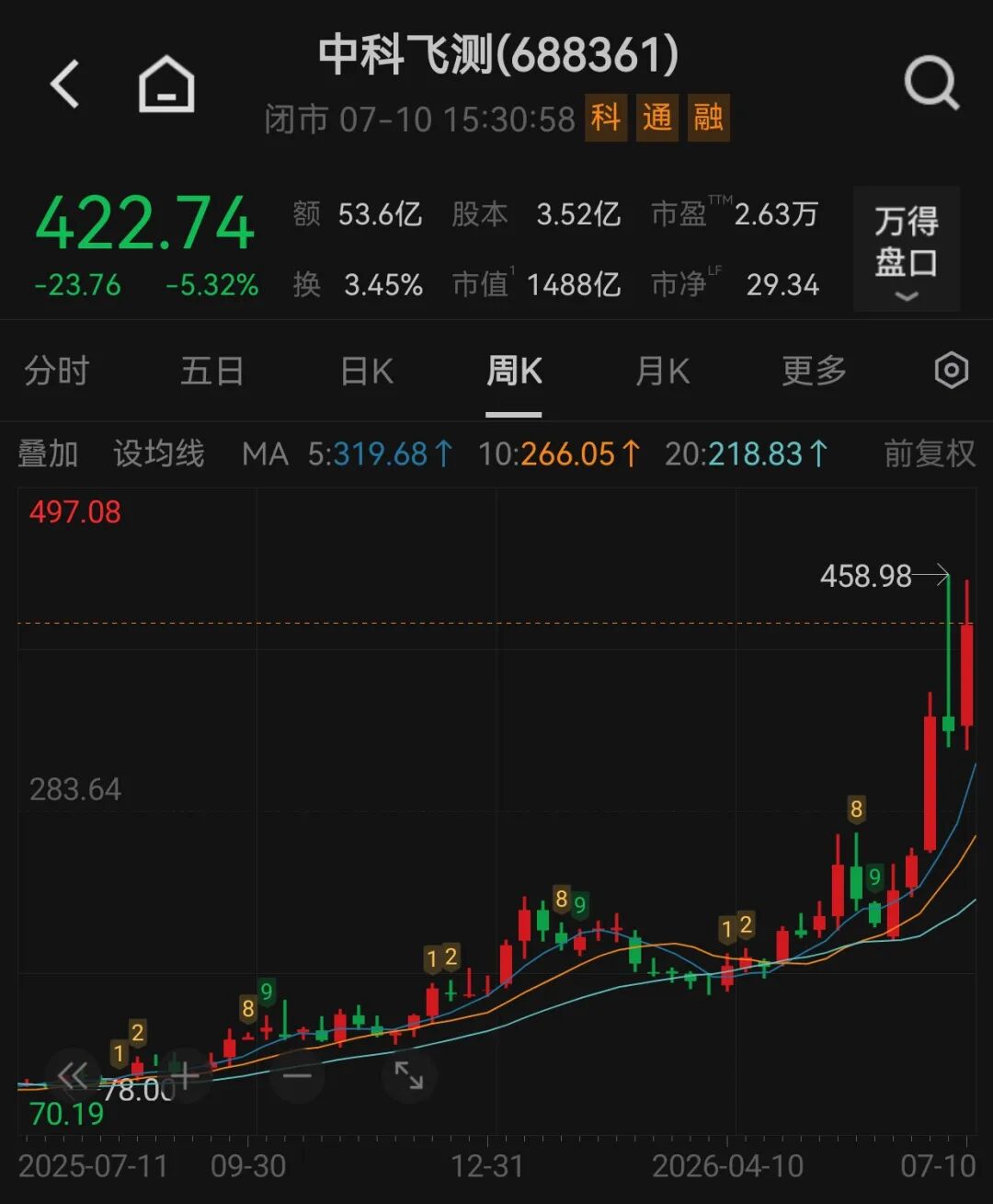Expand chart to fullscreen
993x1204 pixels.
pyautogui.click(x=409, y=1075)
